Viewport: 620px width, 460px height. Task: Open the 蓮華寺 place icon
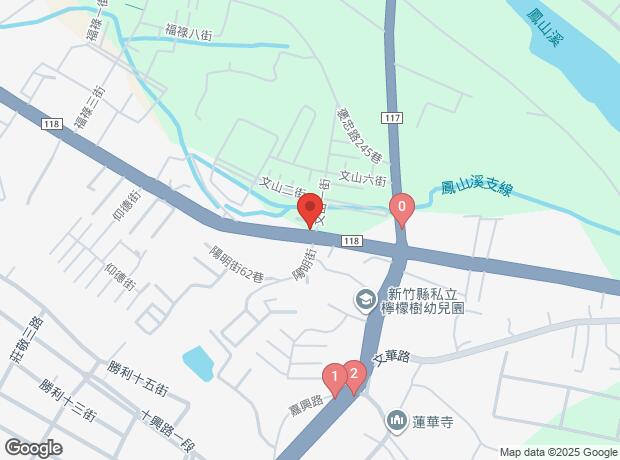(x=397, y=421)
